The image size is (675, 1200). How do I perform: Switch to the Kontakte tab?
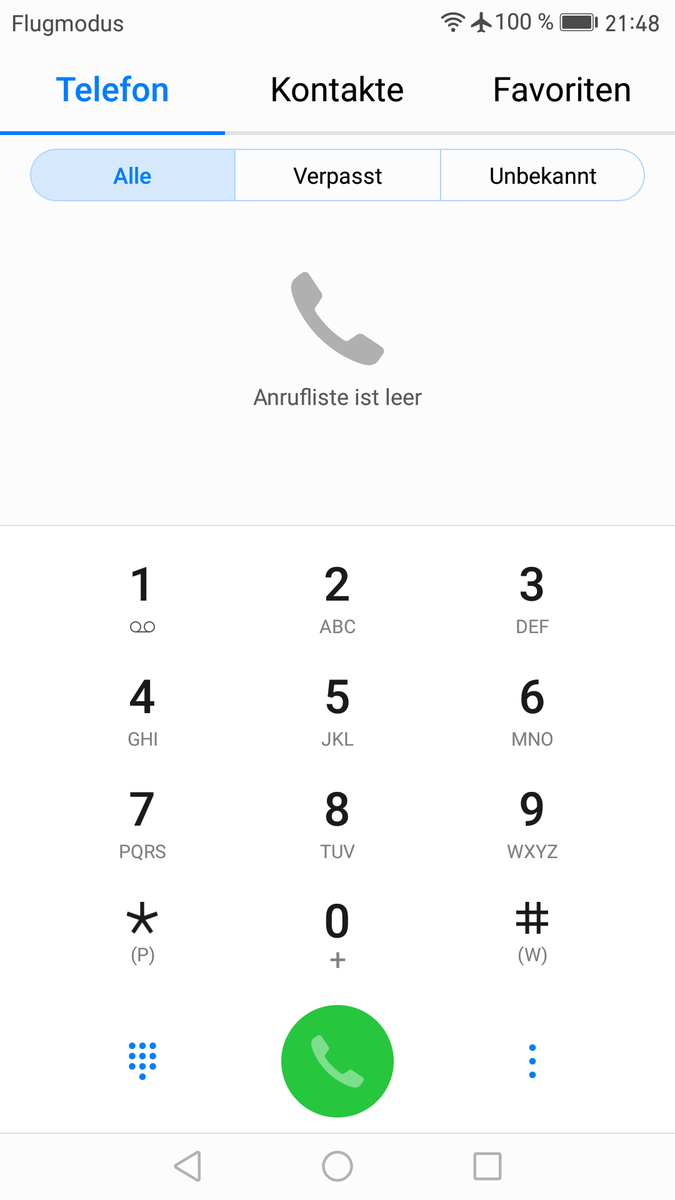pyautogui.click(x=337, y=90)
